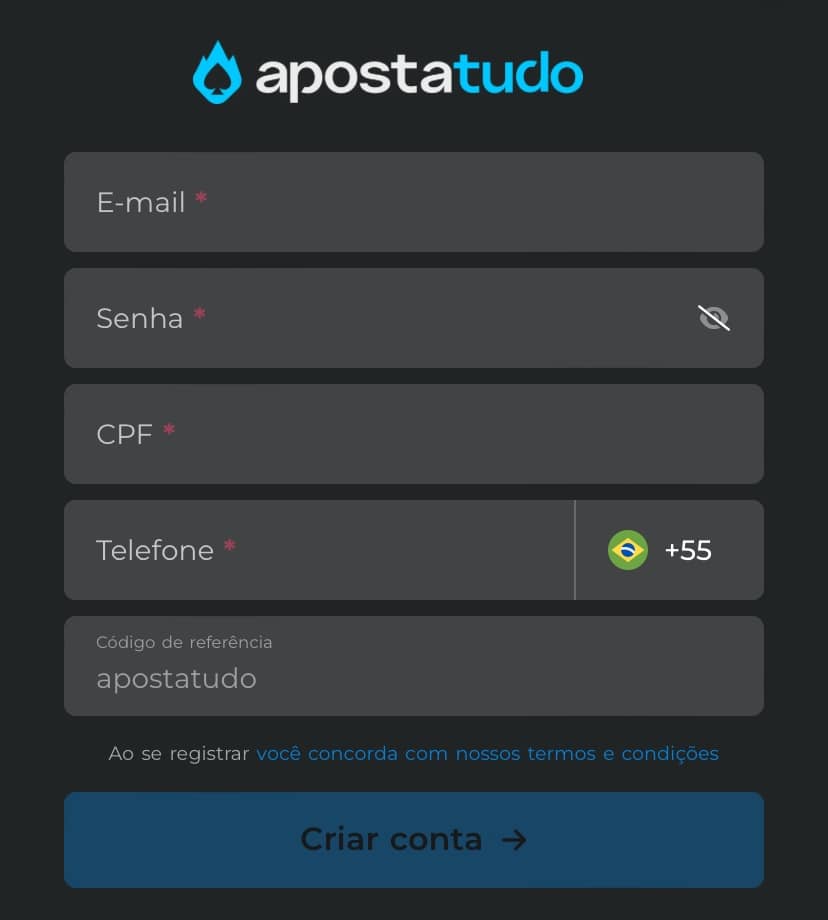This screenshot has height=920, width=828.
Task: Select the Código de referência label
Action: 183,642
